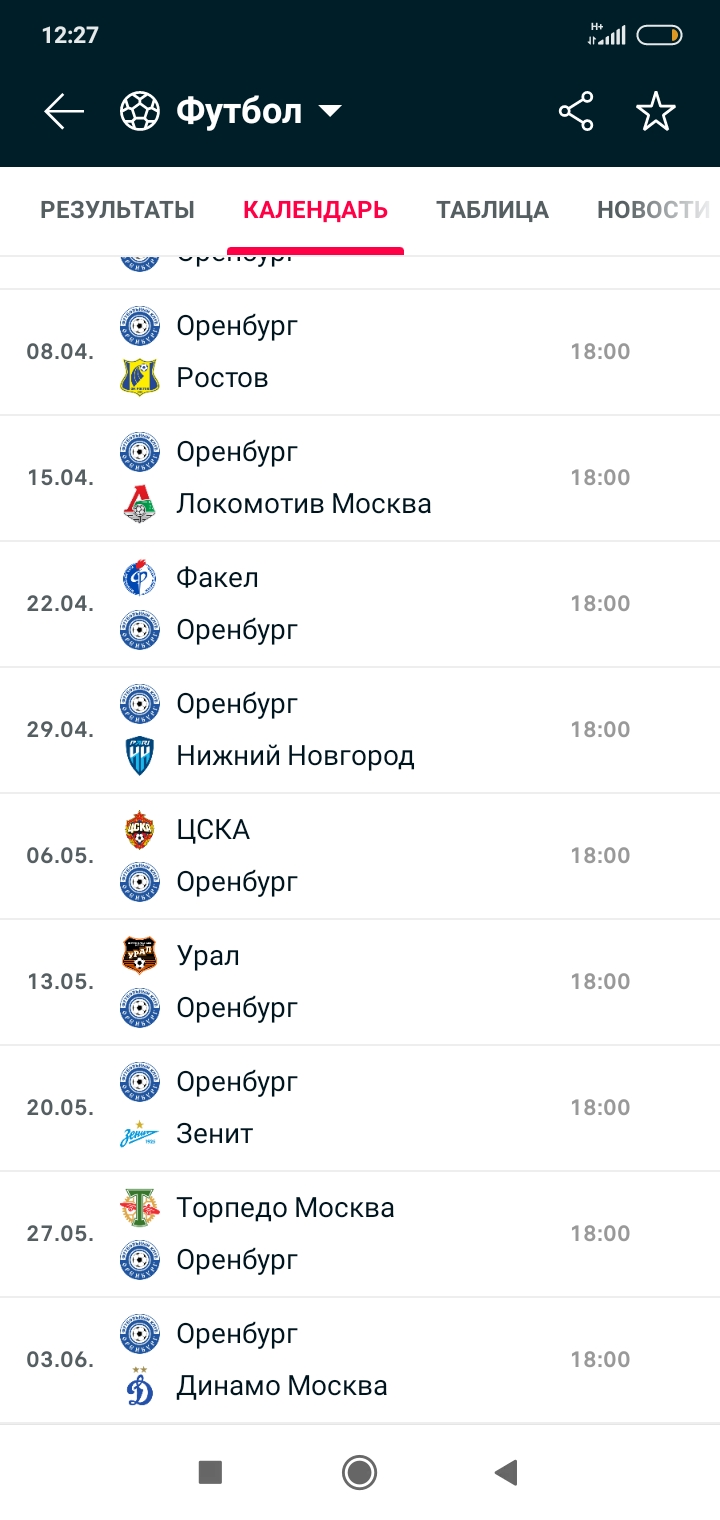
Task: Open Торпедо Москва vs Оренбург match
Action: [x=360, y=1234]
